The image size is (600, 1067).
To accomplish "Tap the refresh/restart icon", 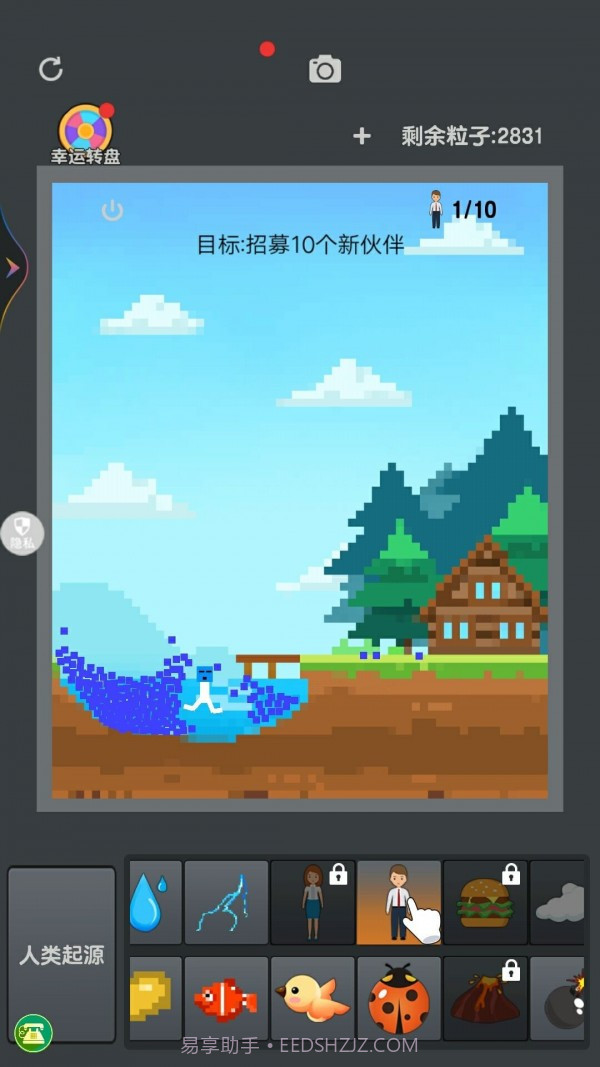I will pyautogui.click(x=50, y=69).
